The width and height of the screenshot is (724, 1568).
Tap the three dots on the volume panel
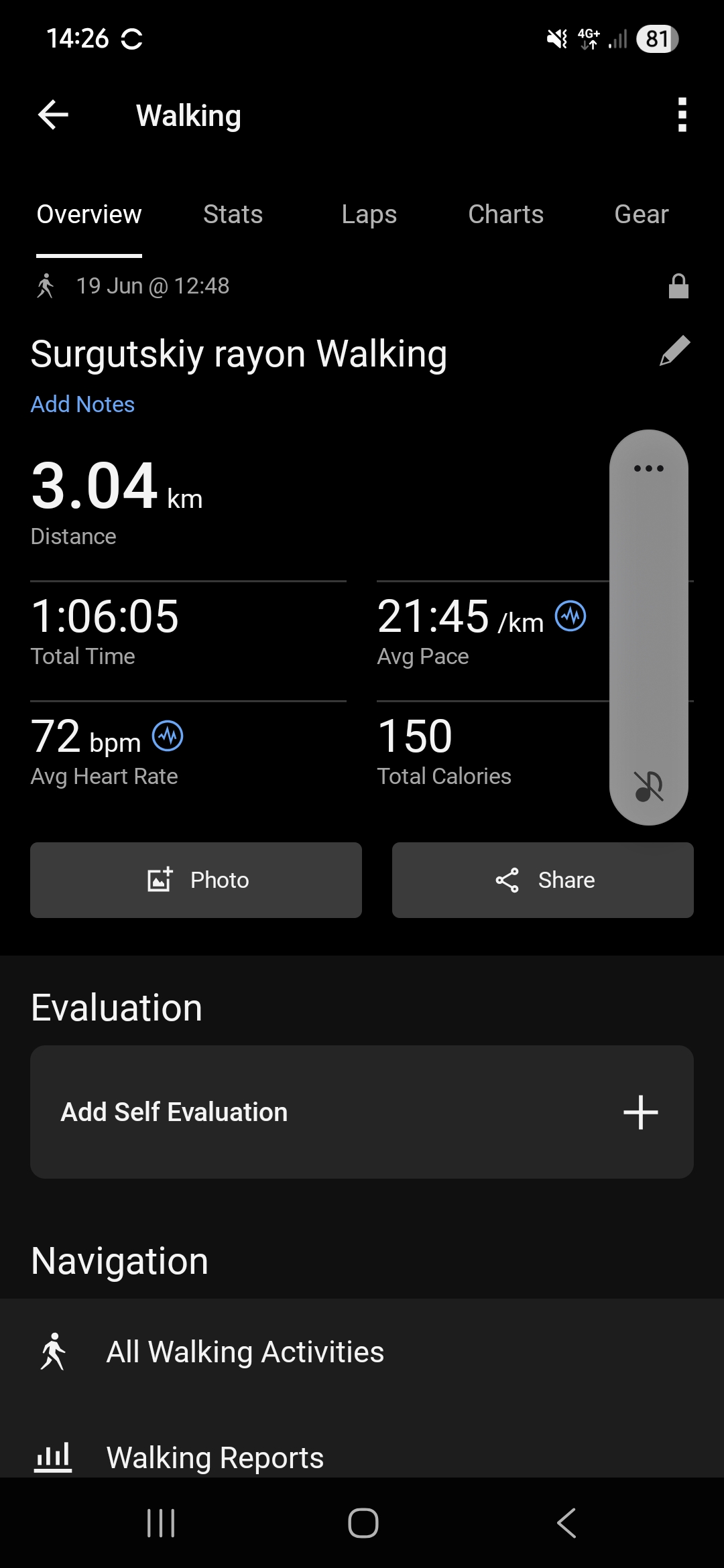(649, 468)
